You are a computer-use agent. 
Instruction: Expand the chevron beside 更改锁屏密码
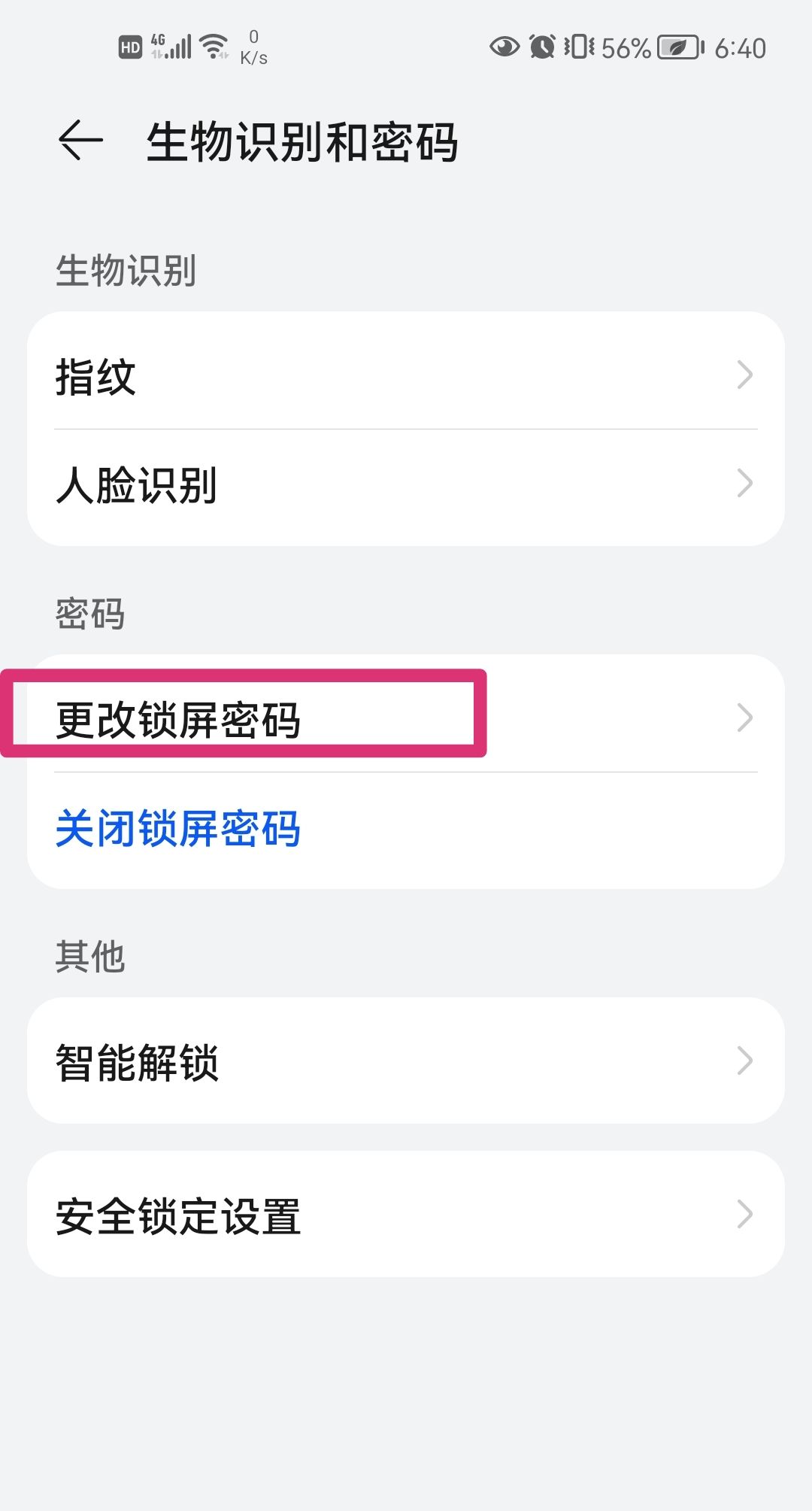click(744, 717)
